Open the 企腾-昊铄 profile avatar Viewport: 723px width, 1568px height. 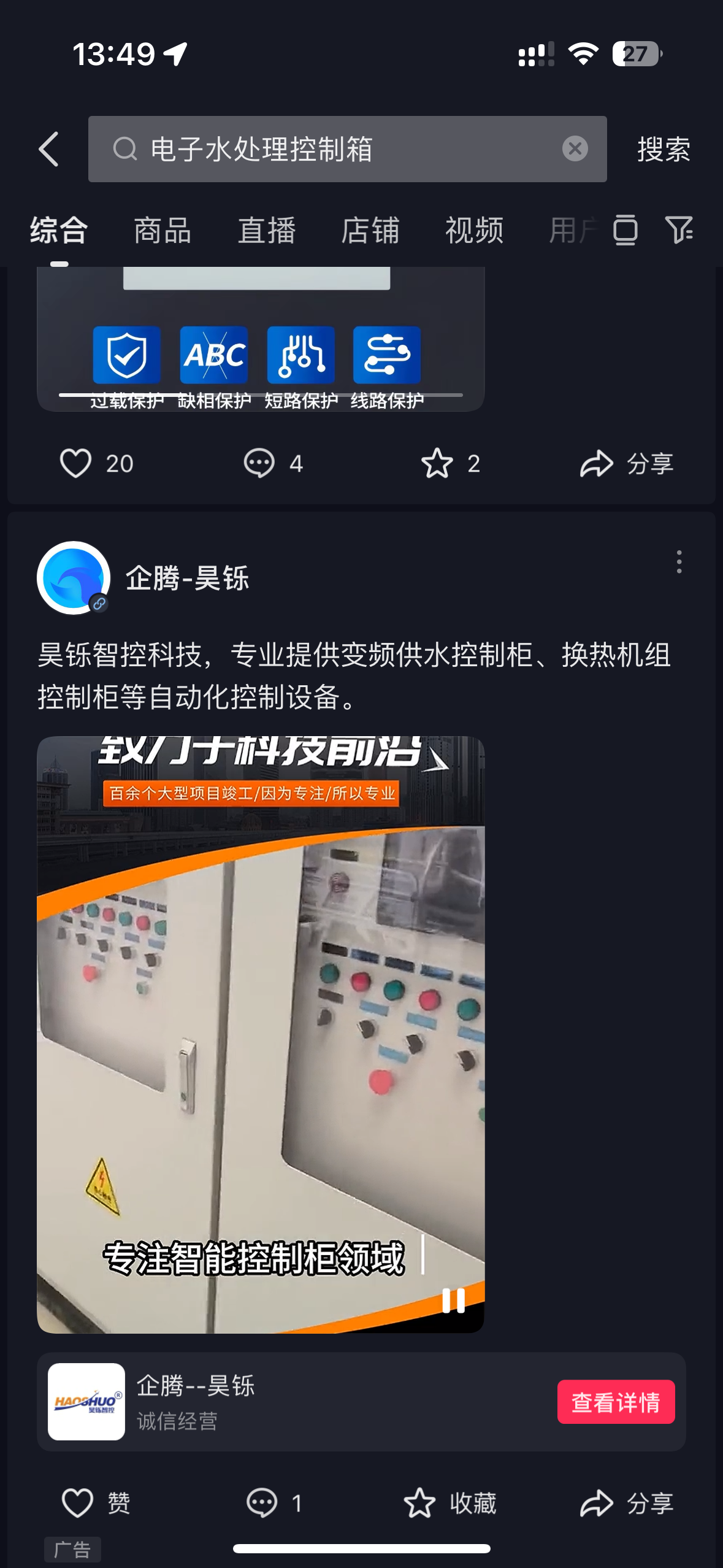pos(74,578)
